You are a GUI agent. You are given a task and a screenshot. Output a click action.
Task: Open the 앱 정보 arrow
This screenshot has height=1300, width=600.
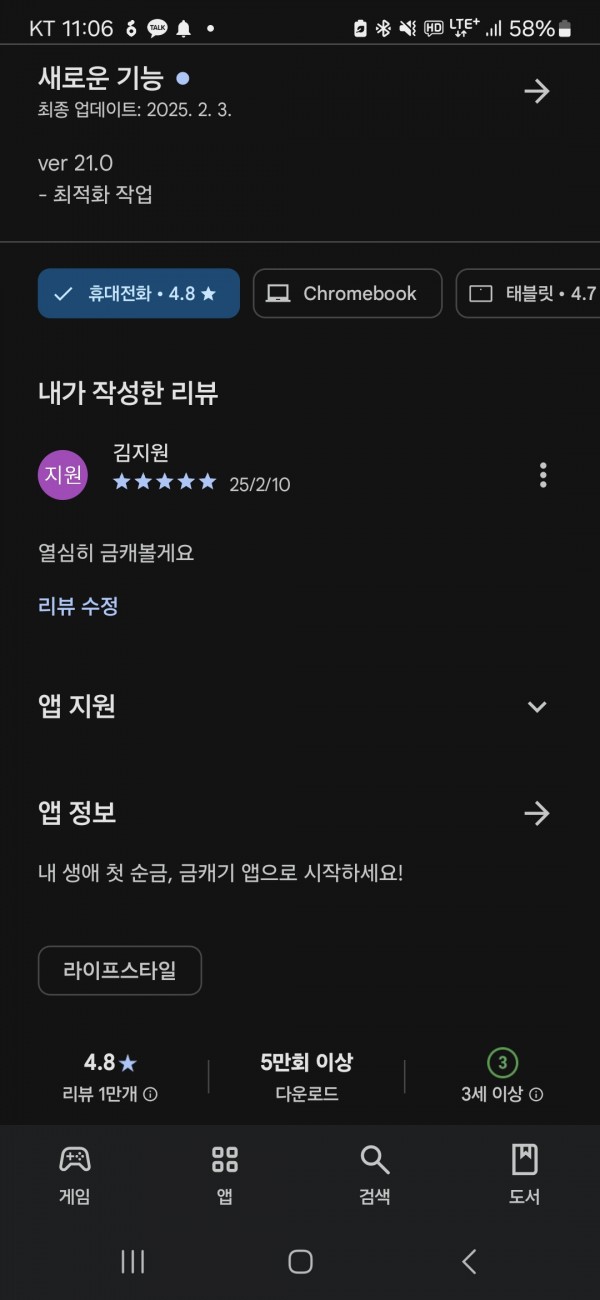click(x=537, y=813)
